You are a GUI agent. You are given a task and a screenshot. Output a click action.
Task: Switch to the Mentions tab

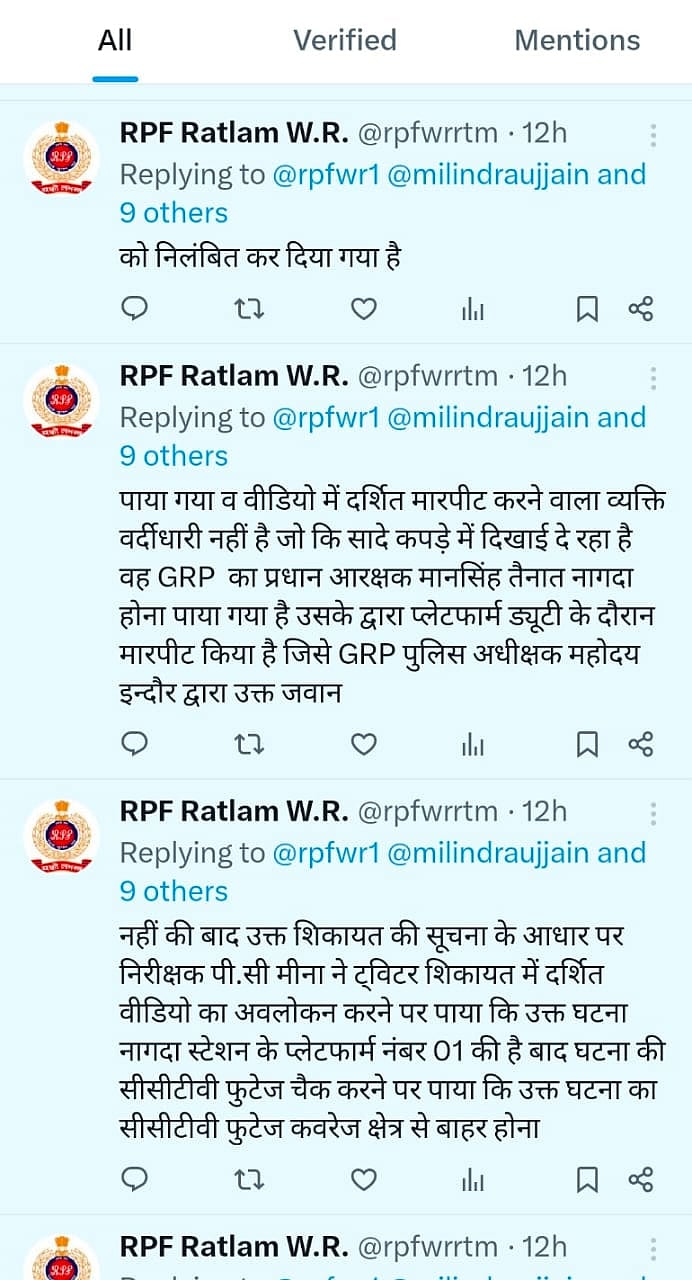(577, 41)
